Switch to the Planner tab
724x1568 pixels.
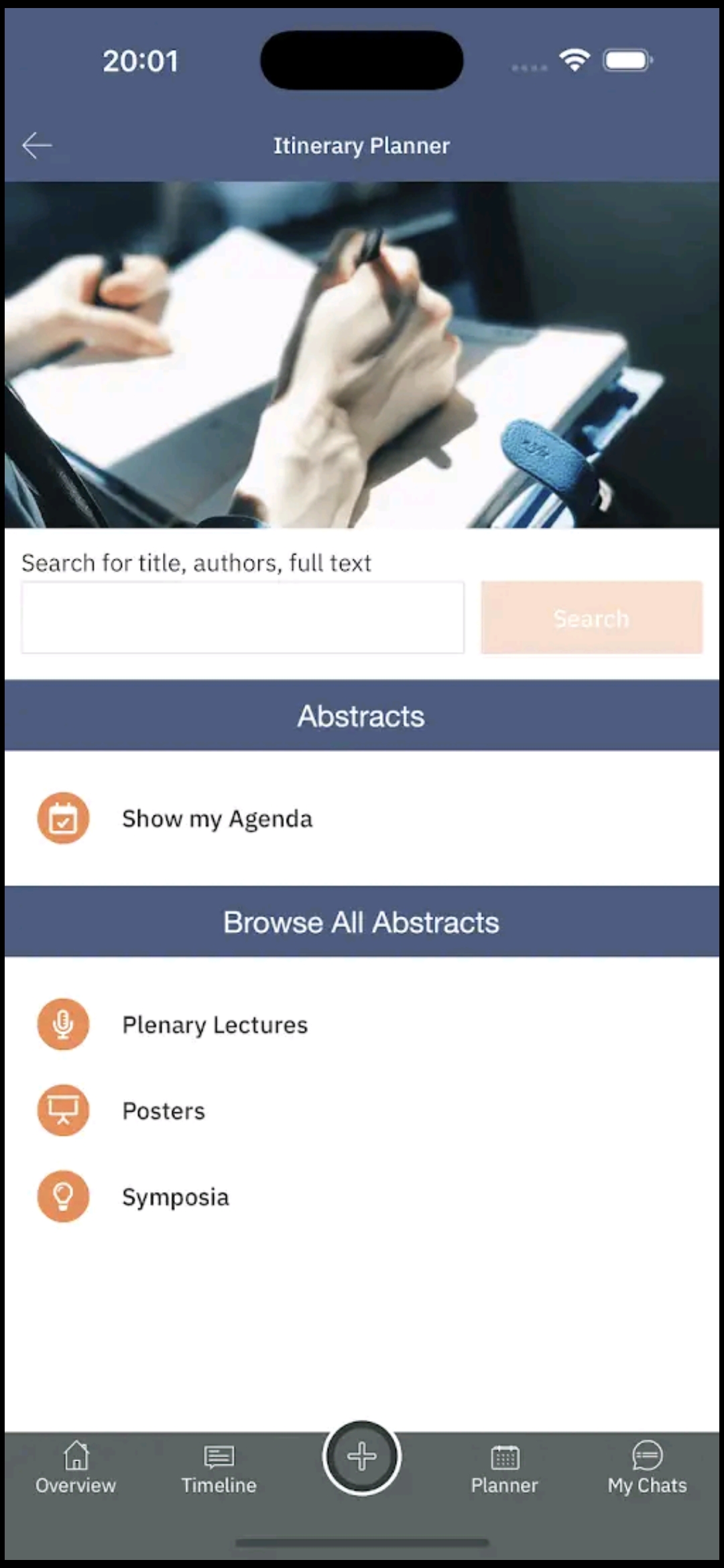(x=504, y=1469)
